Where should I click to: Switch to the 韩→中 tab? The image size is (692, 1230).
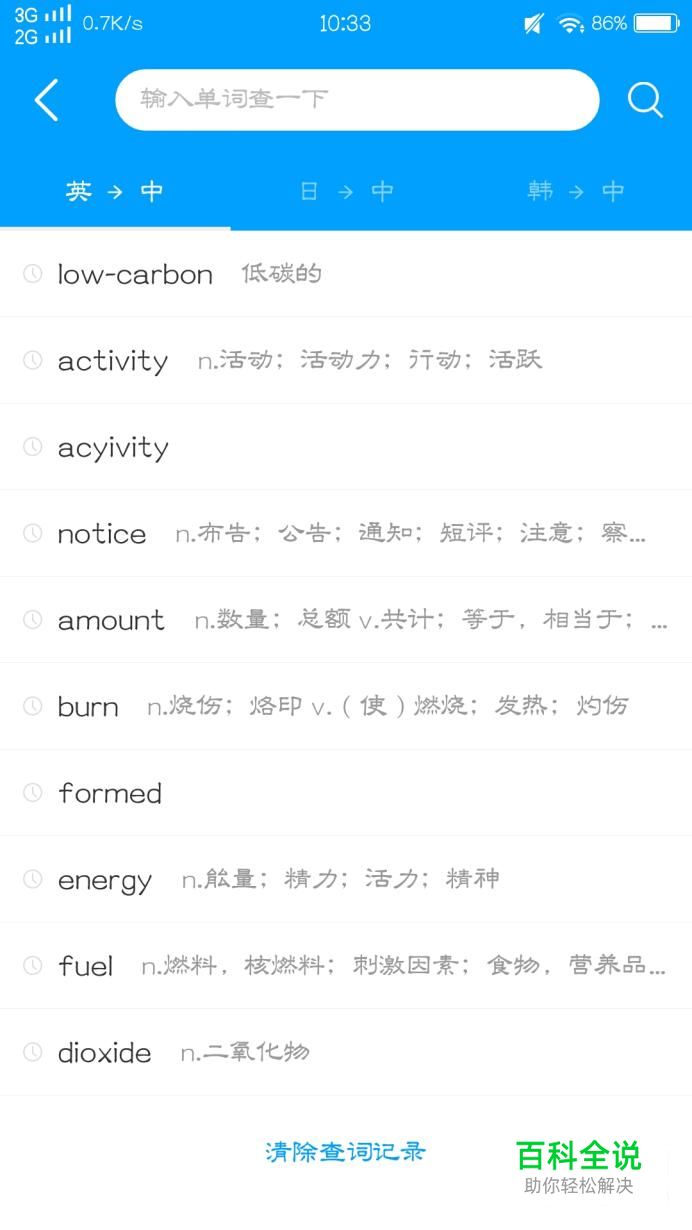576,191
